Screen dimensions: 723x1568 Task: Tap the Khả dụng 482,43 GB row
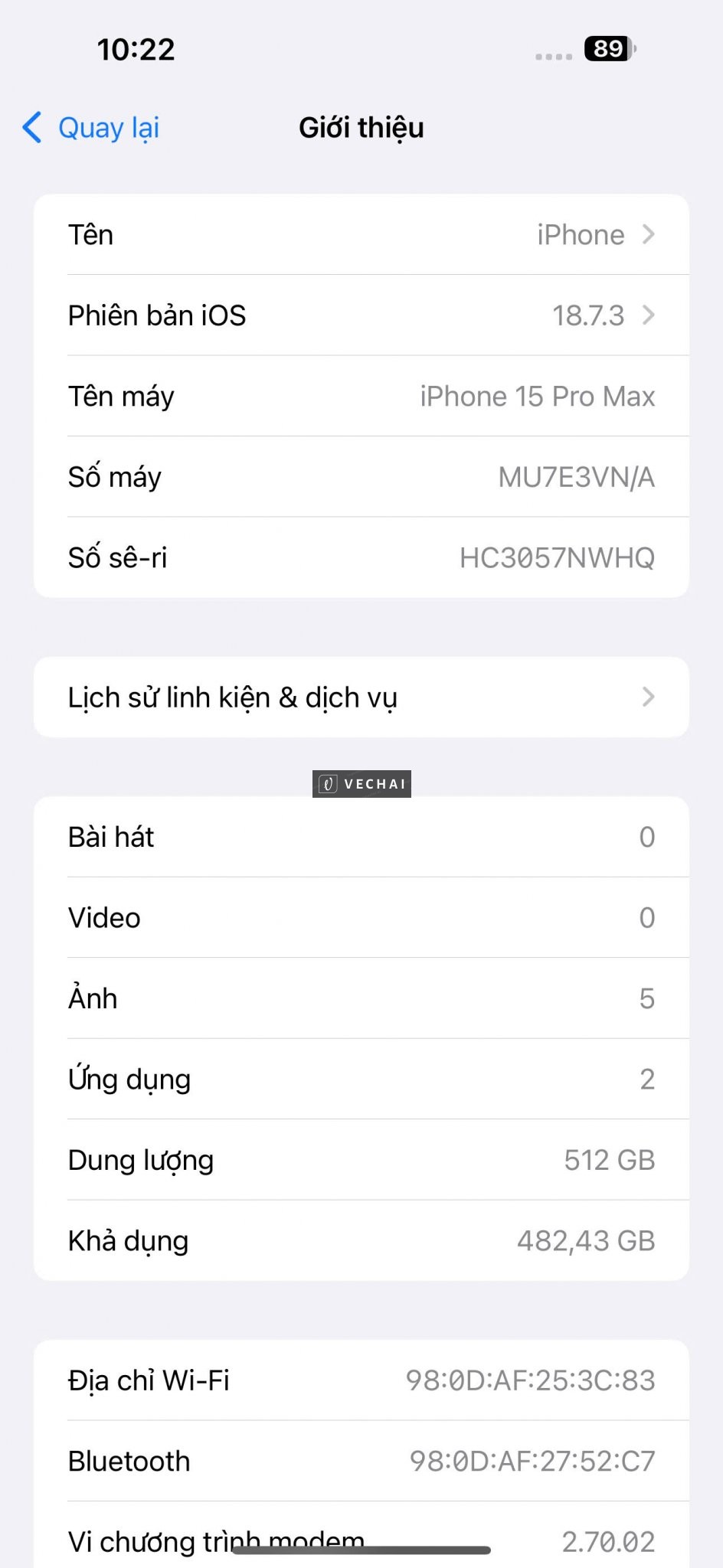[361, 1240]
